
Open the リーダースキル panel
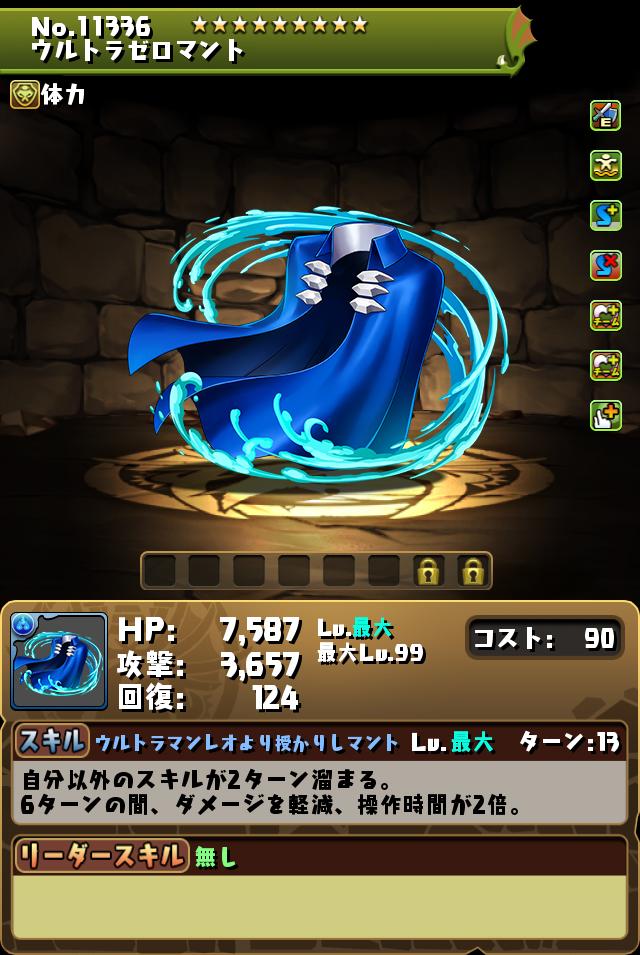pos(100,855)
